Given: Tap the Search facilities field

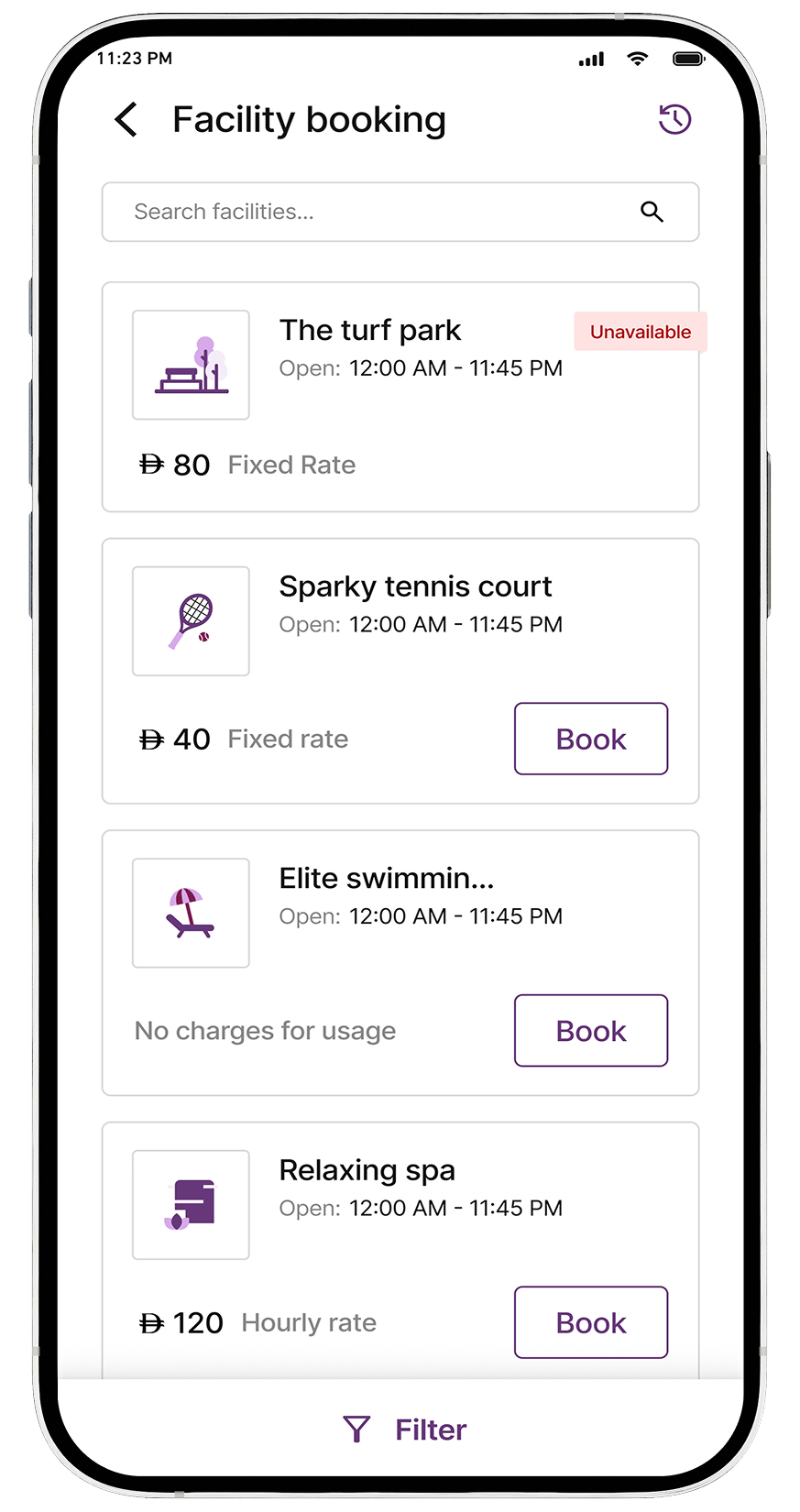Looking at the screenshot, I should [x=385, y=212].
